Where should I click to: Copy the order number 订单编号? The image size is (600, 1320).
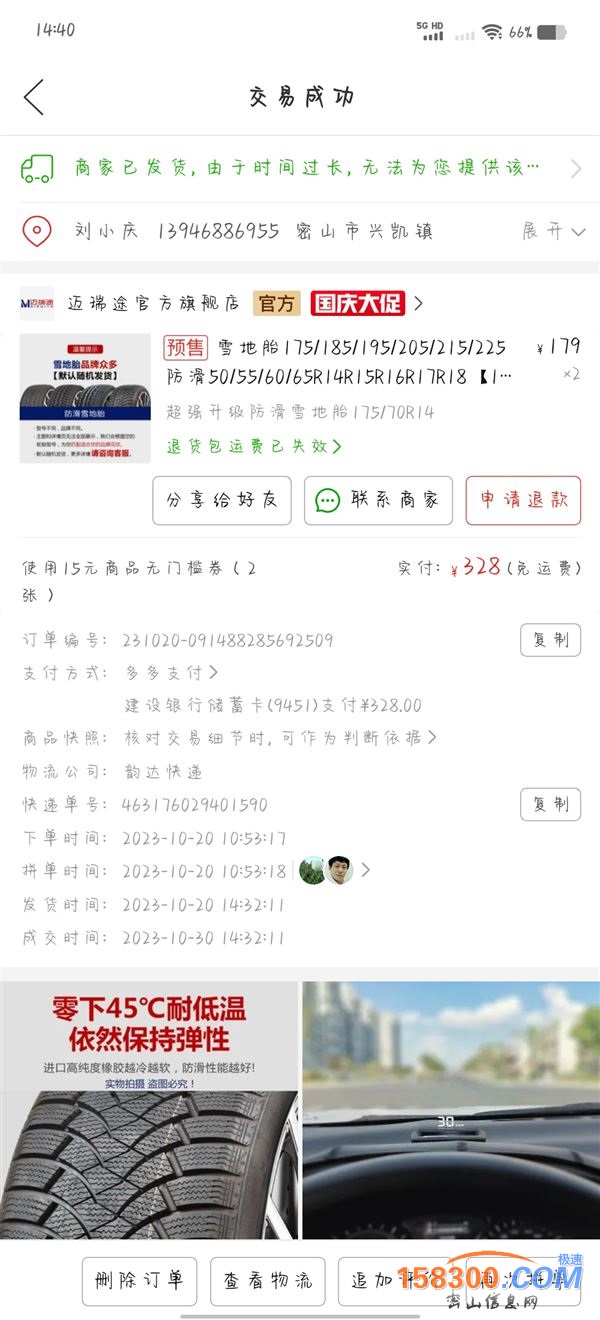(550, 640)
